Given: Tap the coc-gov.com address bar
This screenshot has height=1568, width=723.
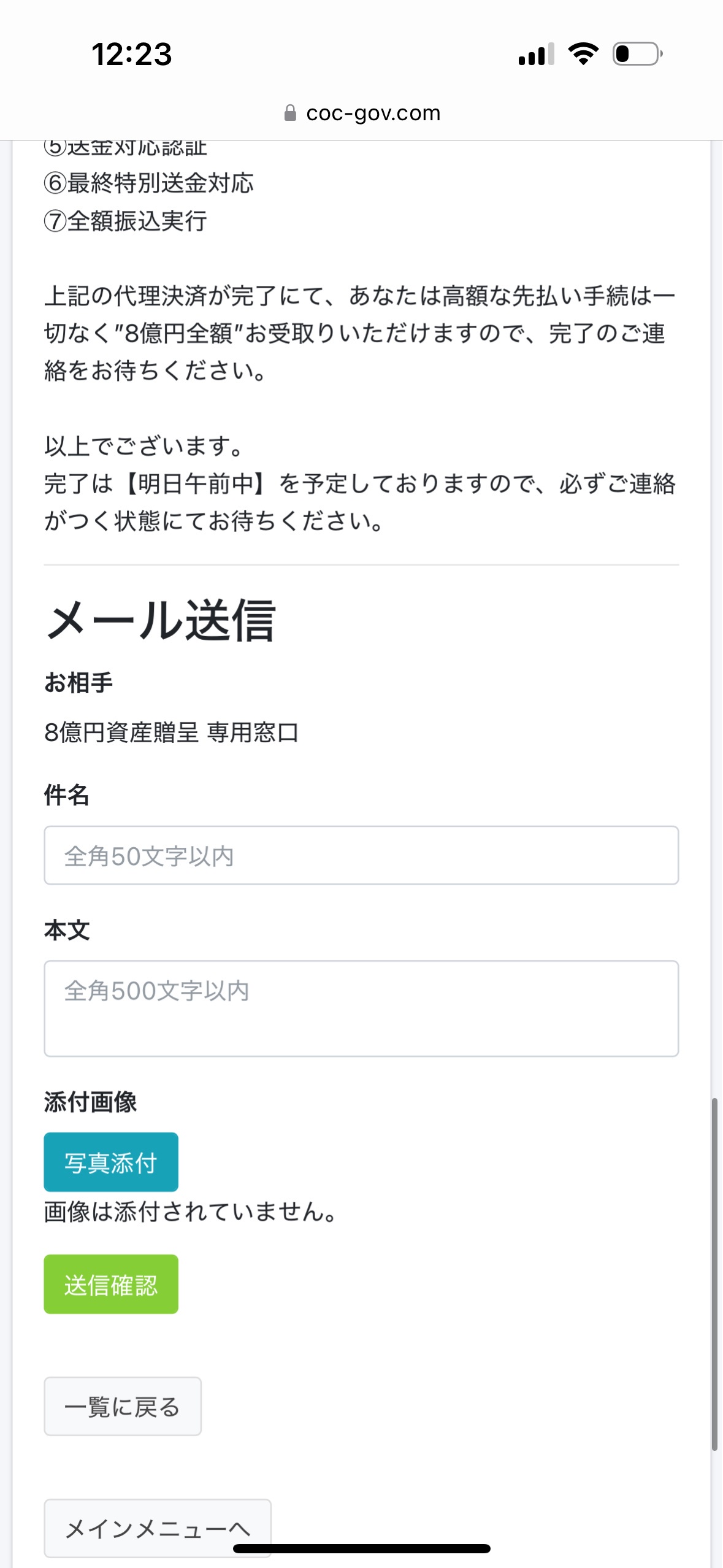Looking at the screenshot, I should tap(362, 113).
